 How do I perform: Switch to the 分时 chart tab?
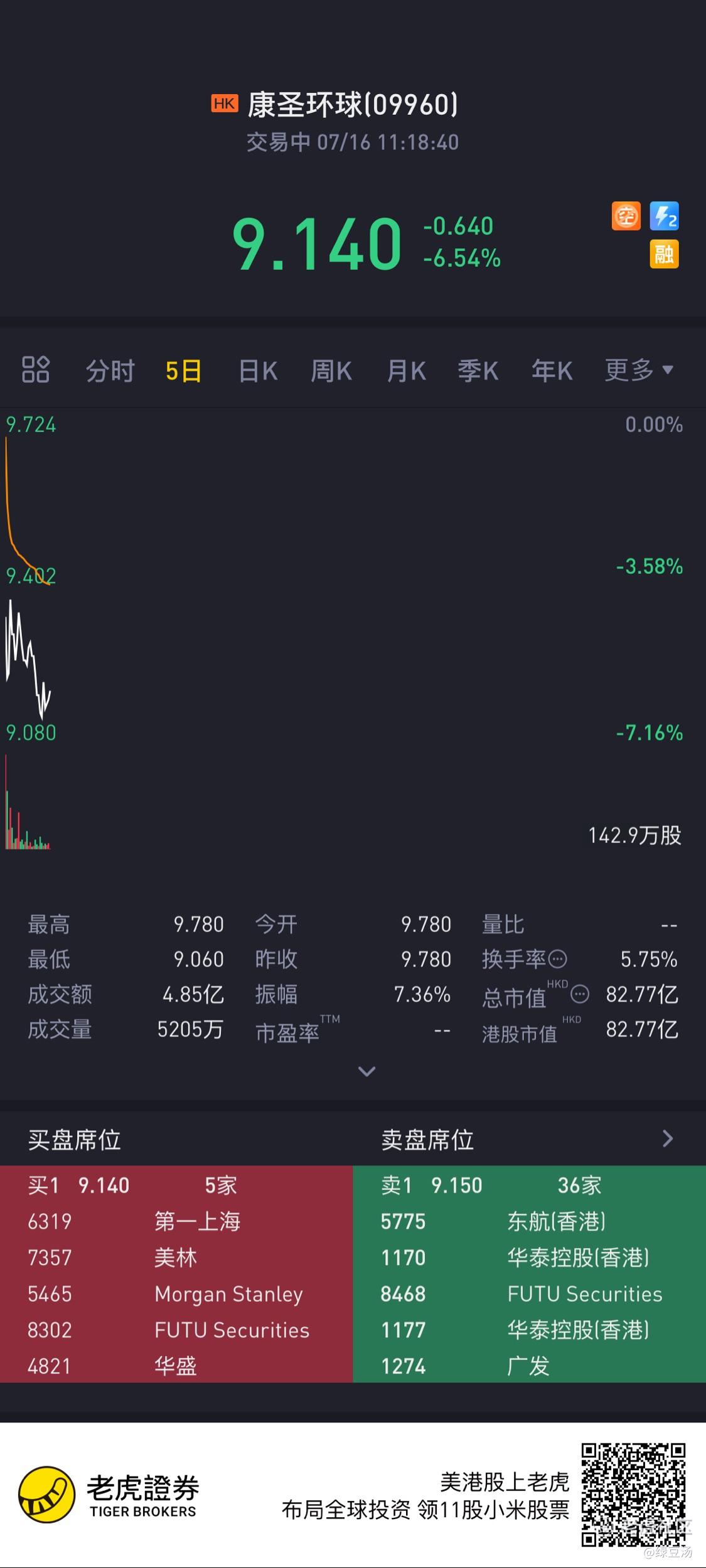(x=110, y=371)
